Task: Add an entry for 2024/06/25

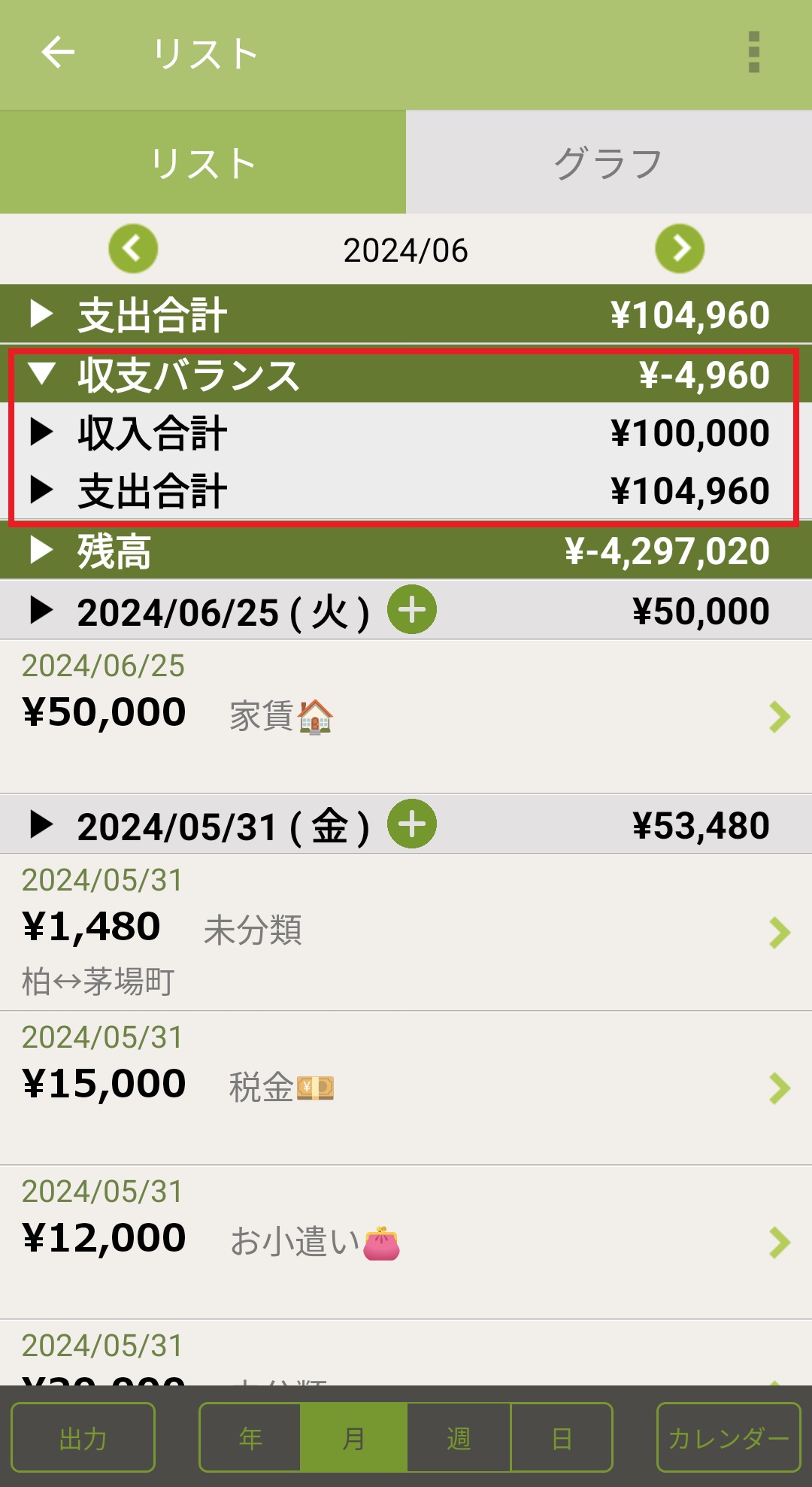Action: (411, 610)
